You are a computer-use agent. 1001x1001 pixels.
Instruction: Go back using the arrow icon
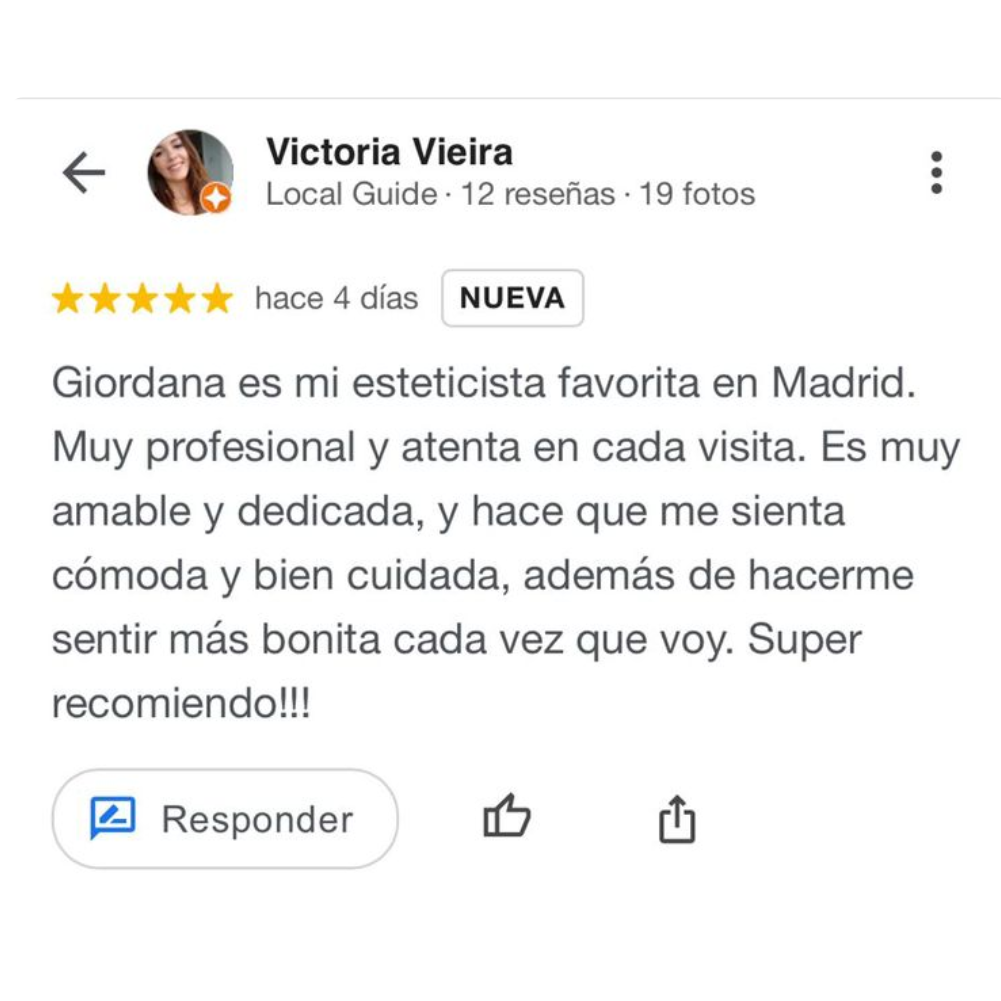click(x=84, y=173)
